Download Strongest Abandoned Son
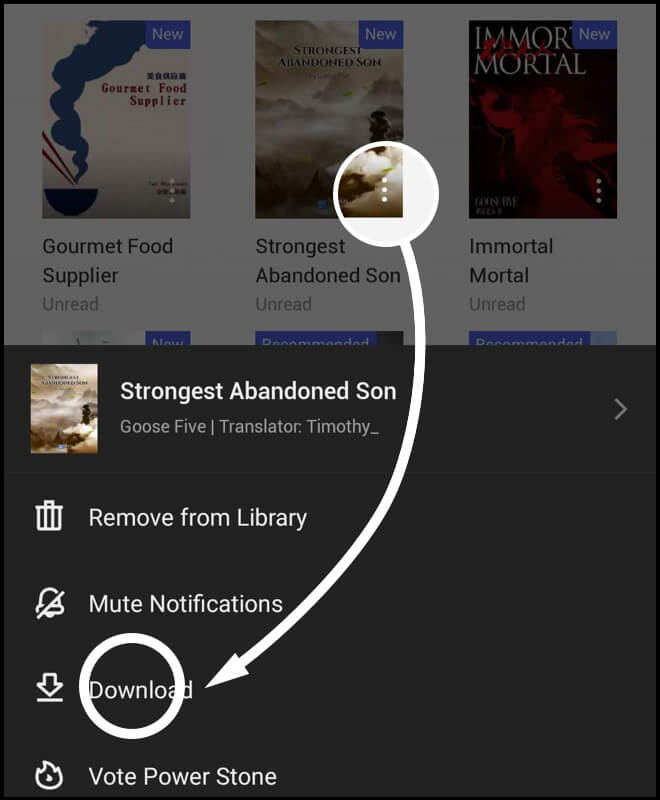Image resolution: width=660 pixels, height=800 pixels. coord(140,690)
